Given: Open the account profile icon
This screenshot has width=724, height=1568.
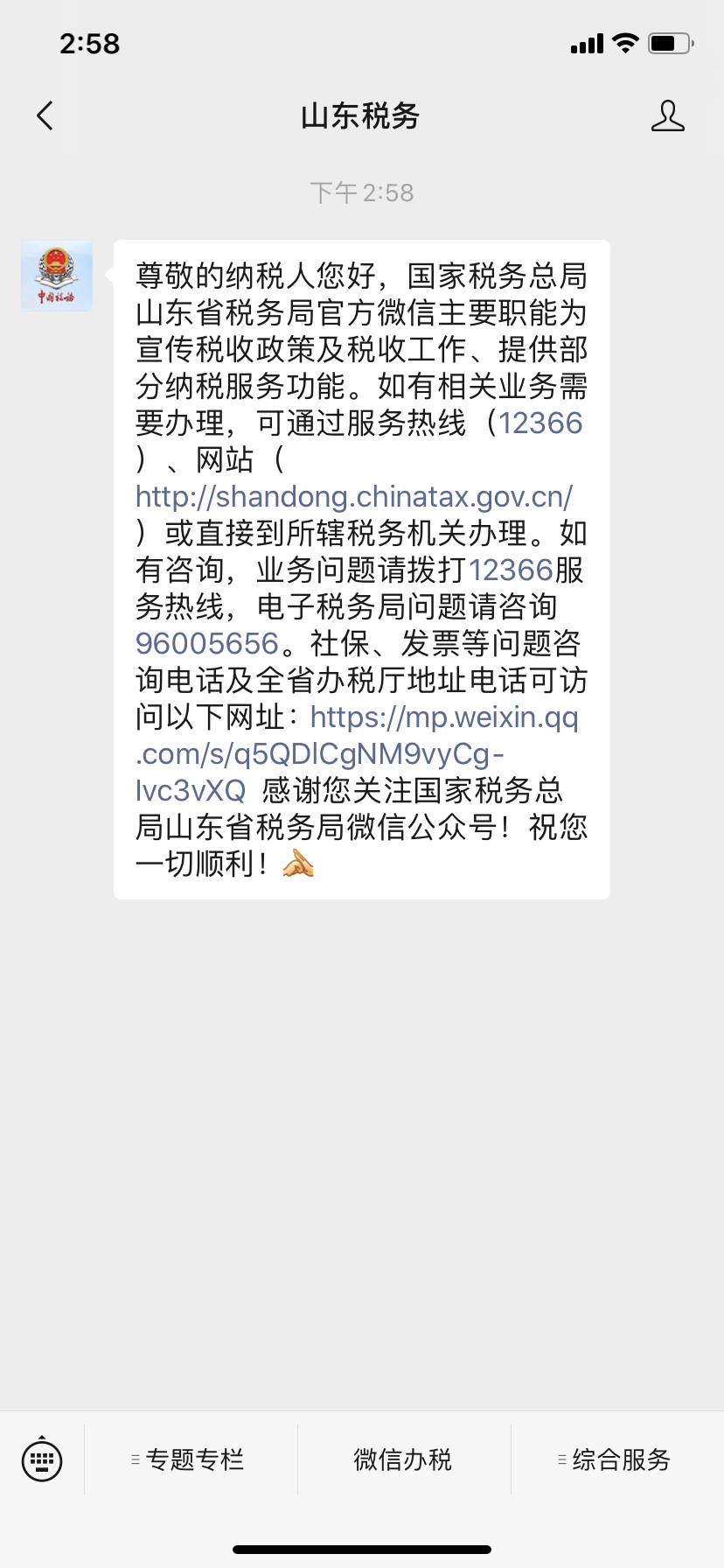Looking at the screenshot, I should click(667, 115).
